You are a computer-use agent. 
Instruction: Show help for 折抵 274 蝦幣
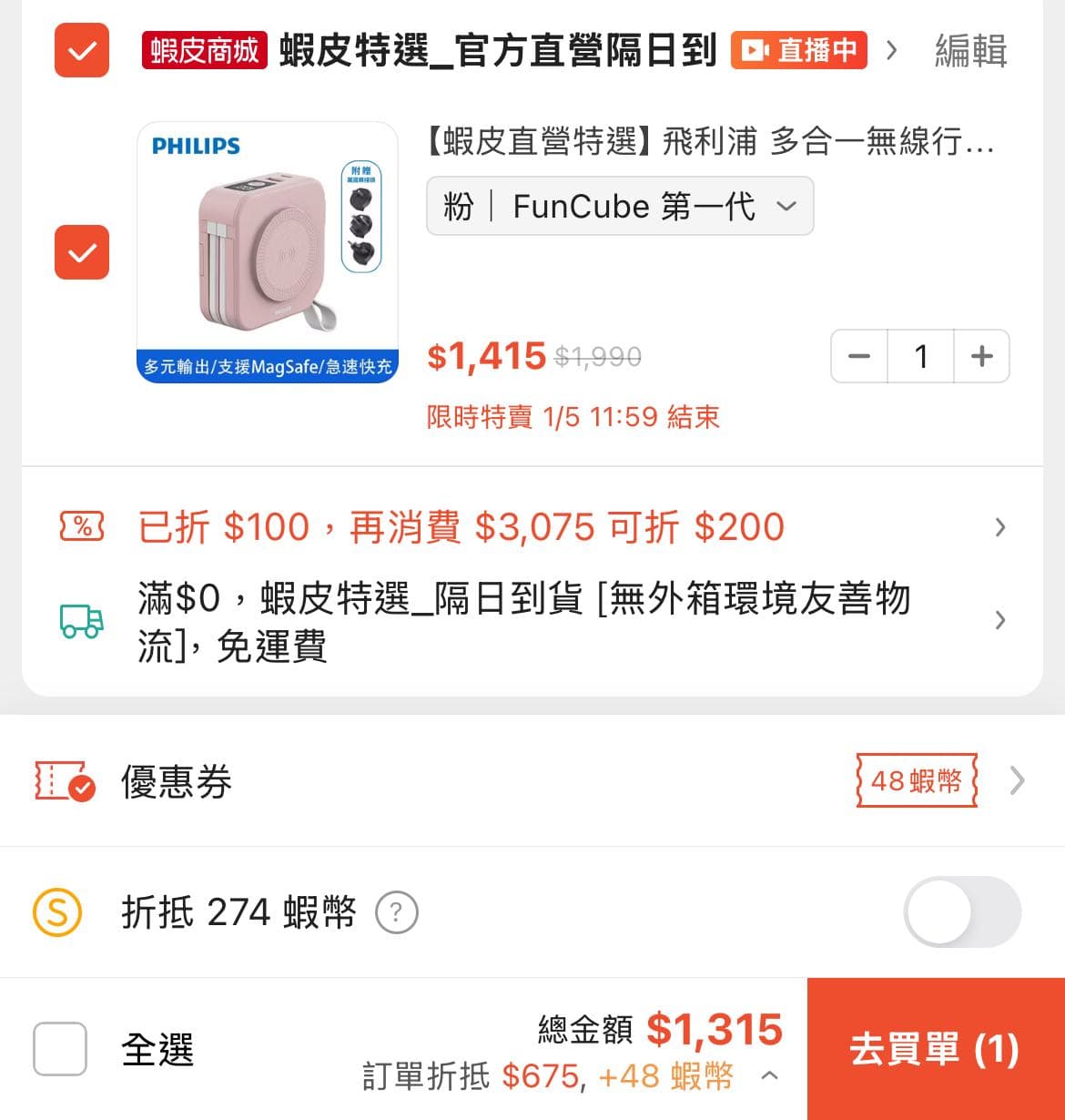point(397,912)
